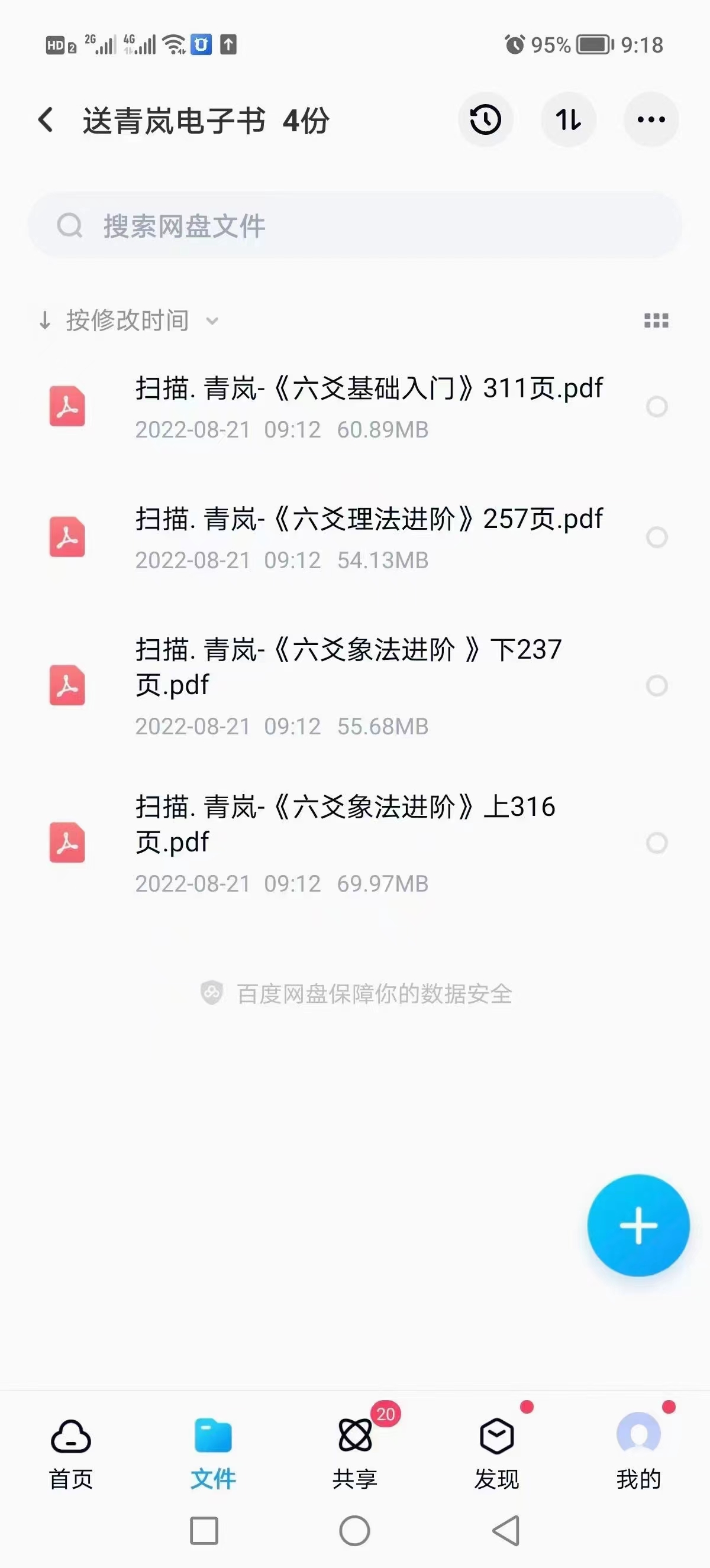Click the sort order icon beside the clock
This screenshot has height=1568, width=710.
click(567, 120)
